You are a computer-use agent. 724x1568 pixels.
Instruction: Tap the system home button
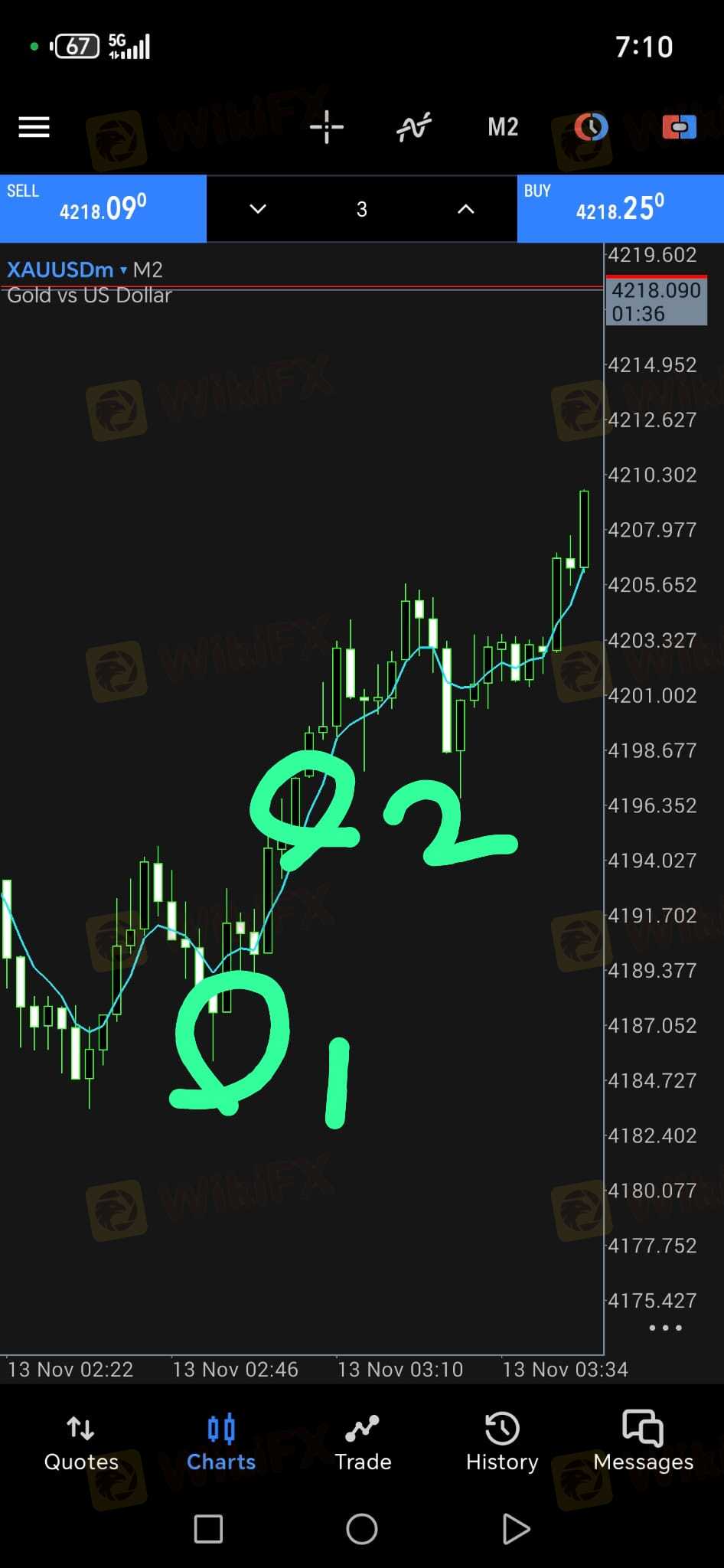point(362,1530)
